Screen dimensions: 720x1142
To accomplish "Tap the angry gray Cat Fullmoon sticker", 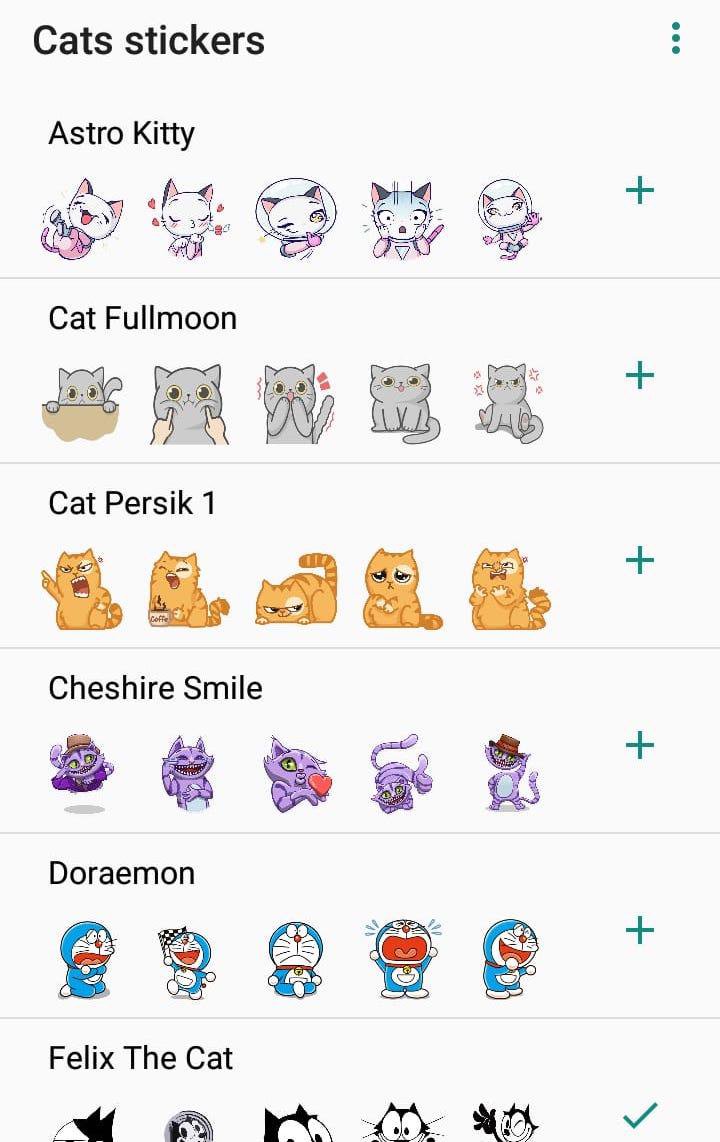I will [x=510, y=400].
